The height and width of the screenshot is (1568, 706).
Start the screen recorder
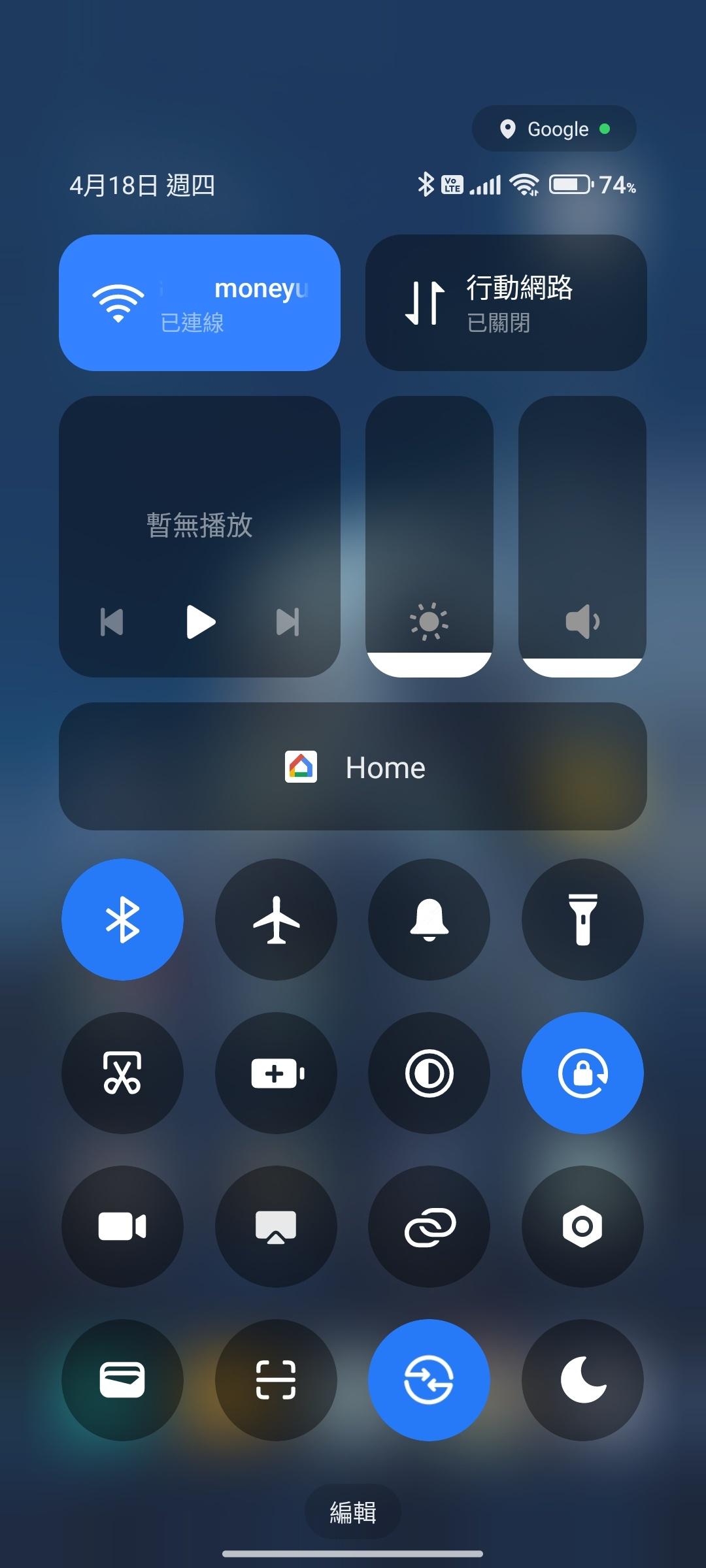(122, 1226)
